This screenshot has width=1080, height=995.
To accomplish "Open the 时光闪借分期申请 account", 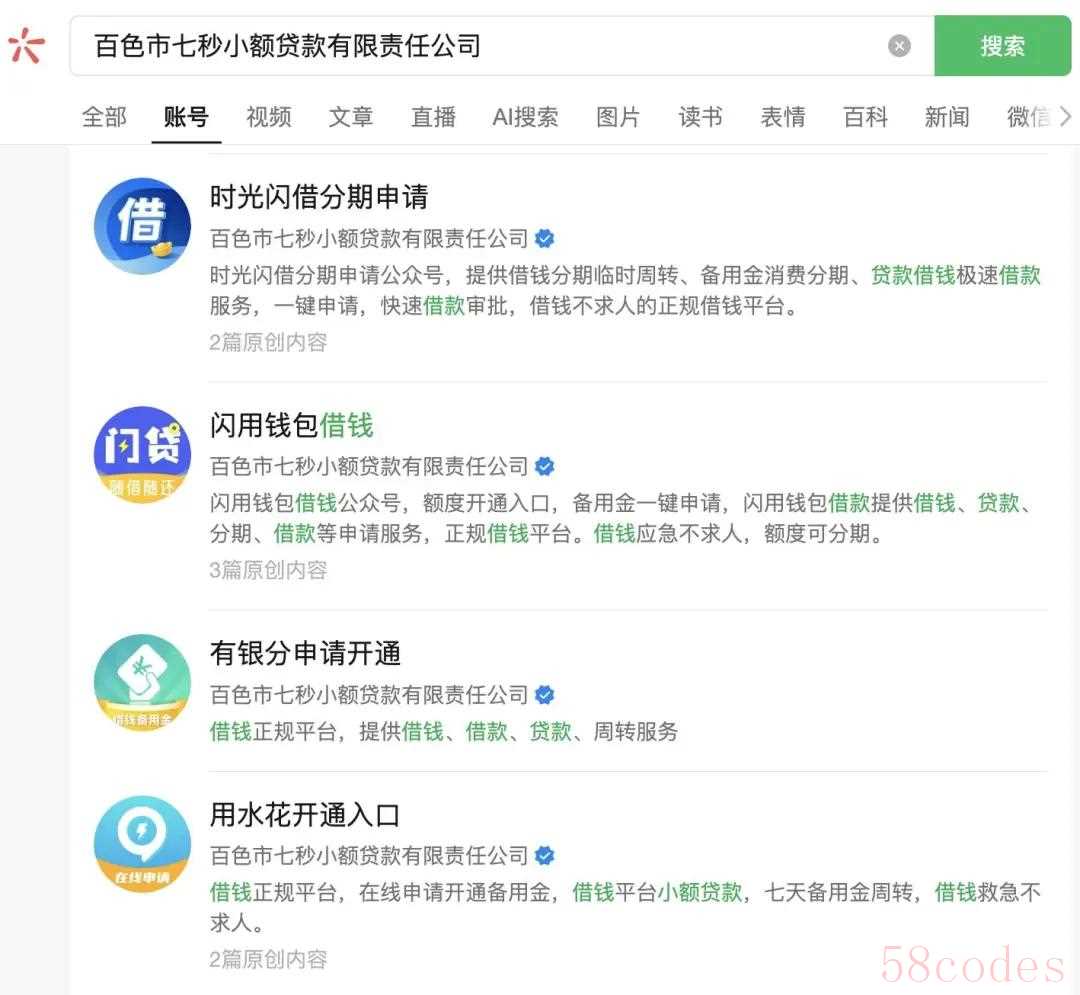I will [319, 197].
